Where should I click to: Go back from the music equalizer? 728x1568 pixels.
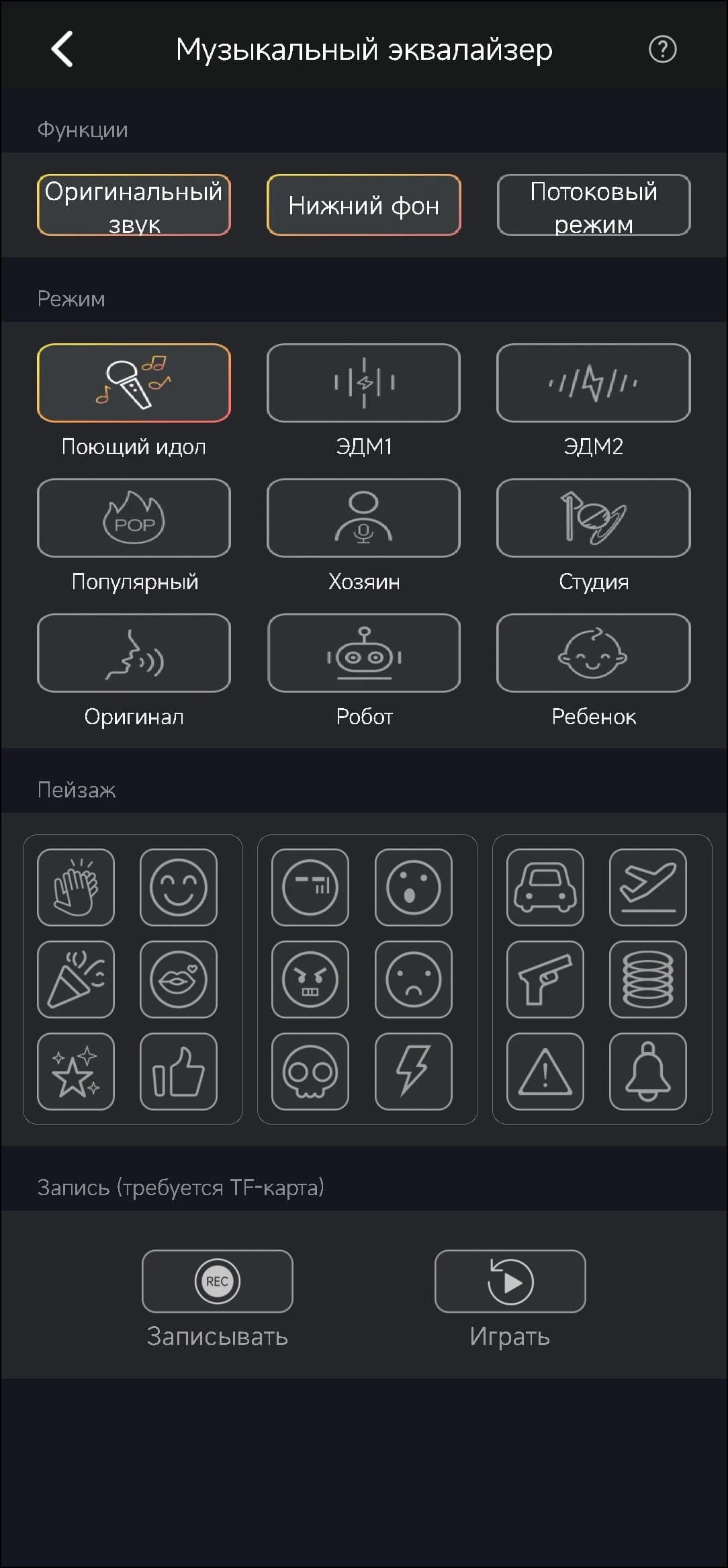point(62,50)
